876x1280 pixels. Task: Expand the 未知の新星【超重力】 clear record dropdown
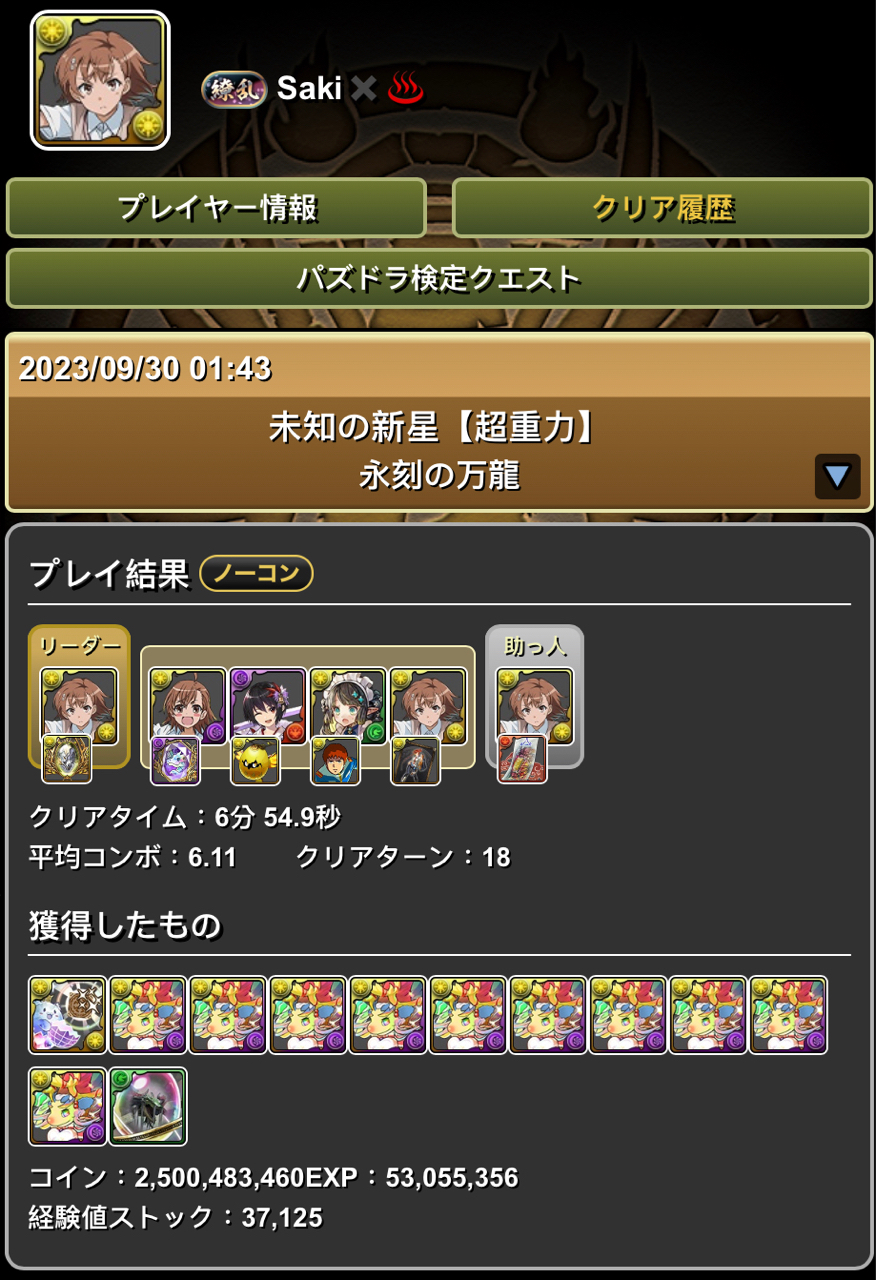click(x=836, y=476)
